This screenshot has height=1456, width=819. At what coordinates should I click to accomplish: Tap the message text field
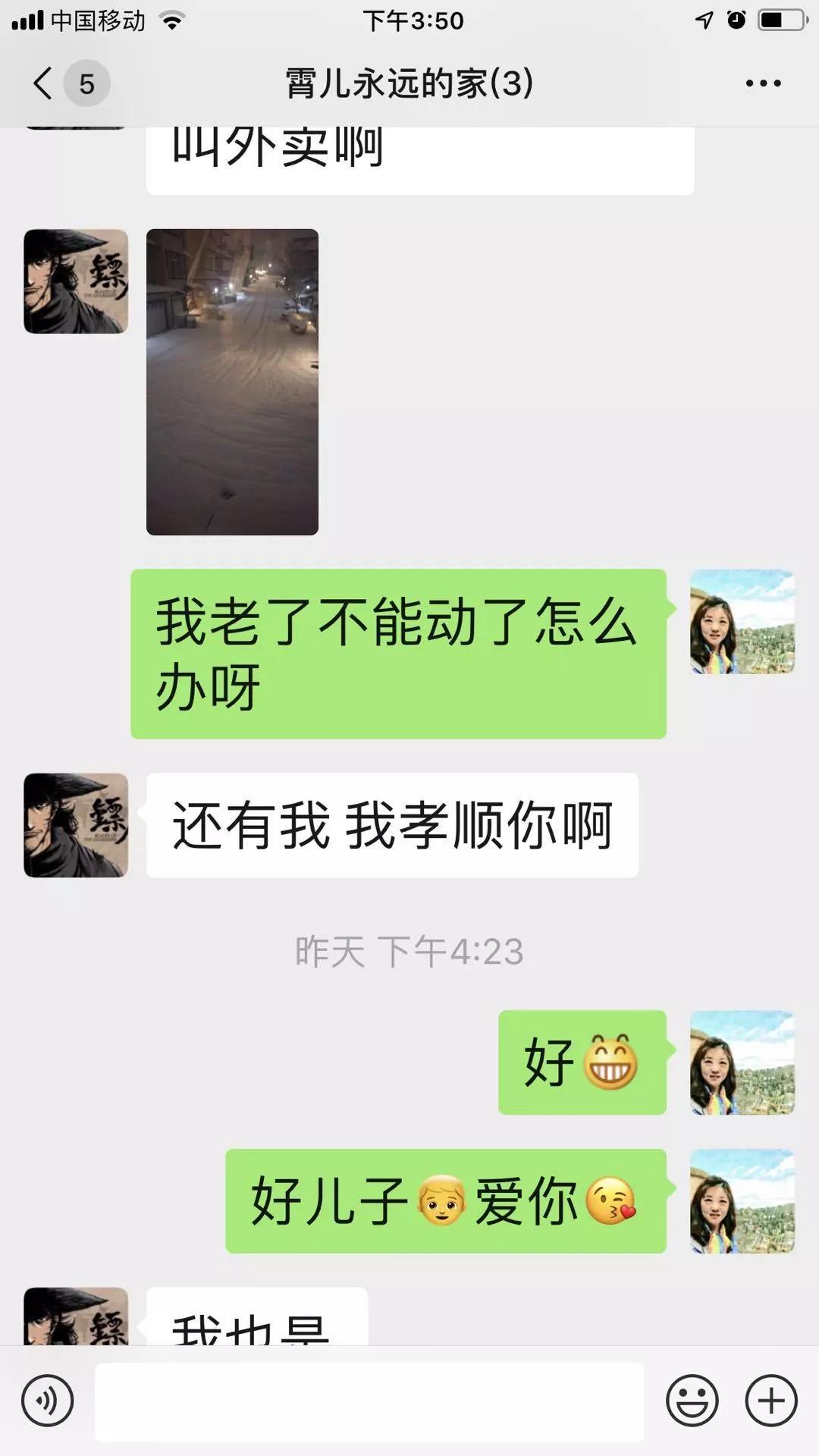coord(369,1401)
